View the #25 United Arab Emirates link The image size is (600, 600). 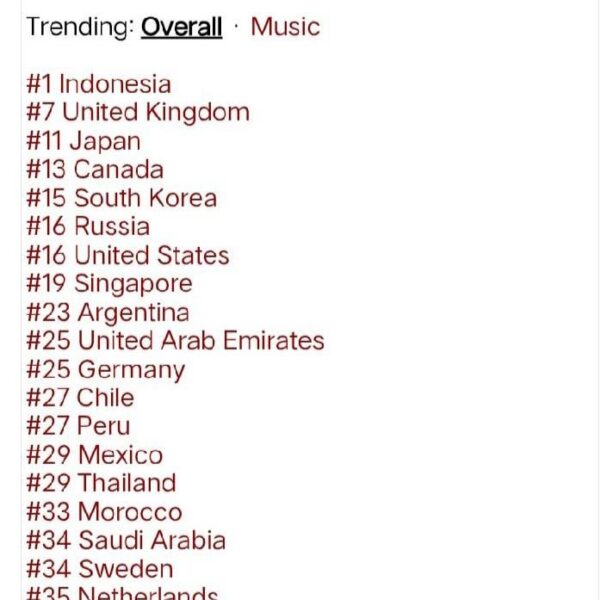pyautogui.click(x=175, y=340)
